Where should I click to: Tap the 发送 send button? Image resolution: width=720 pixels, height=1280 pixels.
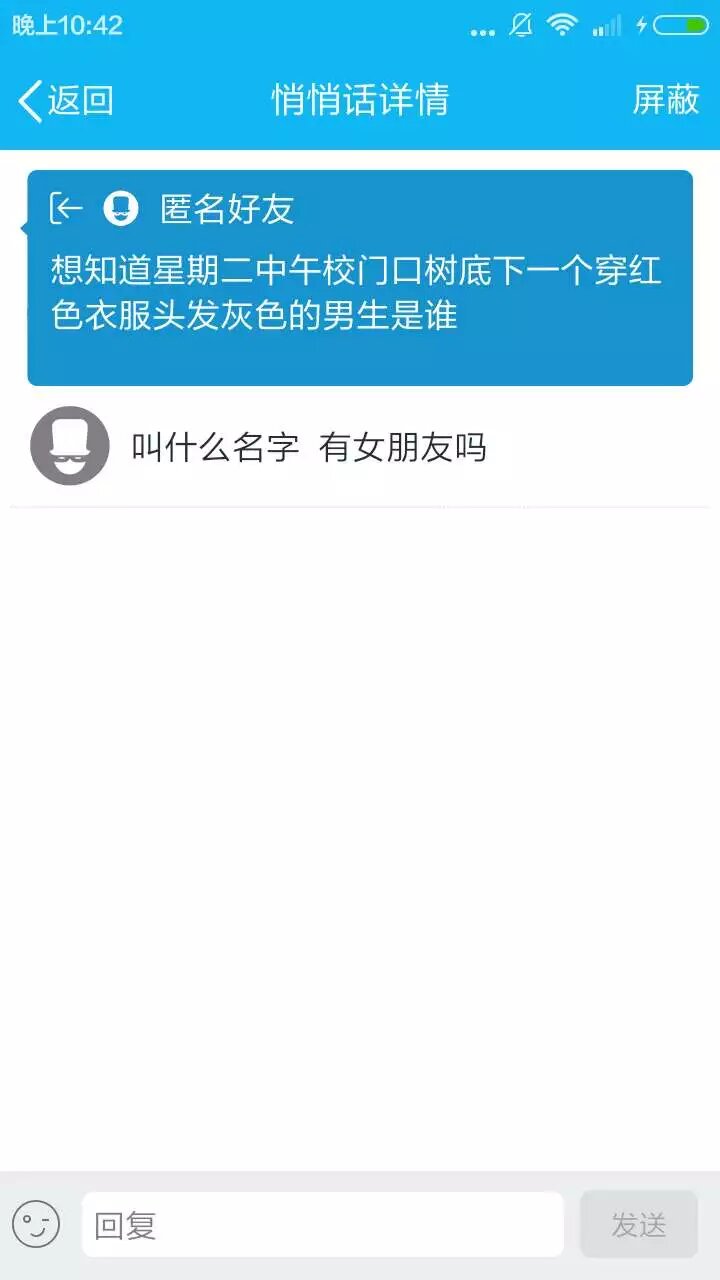pos(638,1224)
